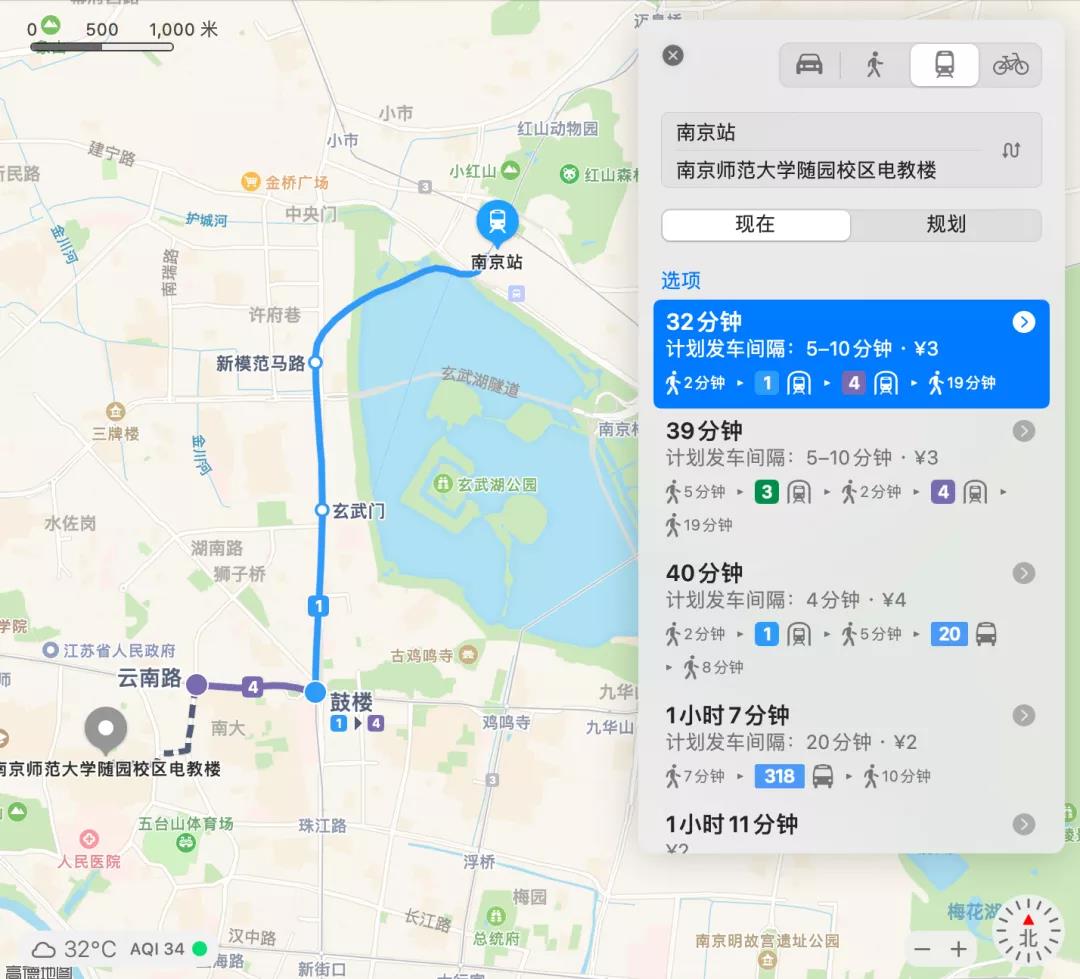The image size is (1080, 979).
Task: Switch to cycling directions
Action: tap(1010, 65)
